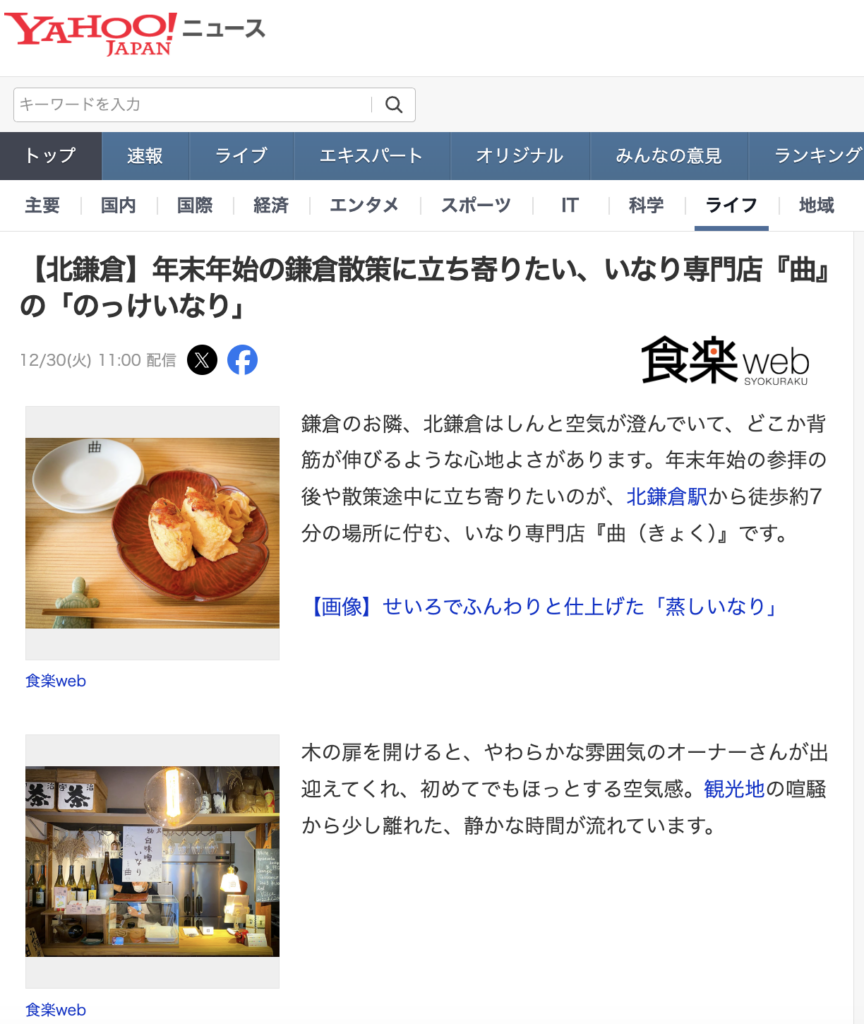The image size is (864, 1024).
Task: Open the エンタメ category
Action: click(x=364, y=205)
